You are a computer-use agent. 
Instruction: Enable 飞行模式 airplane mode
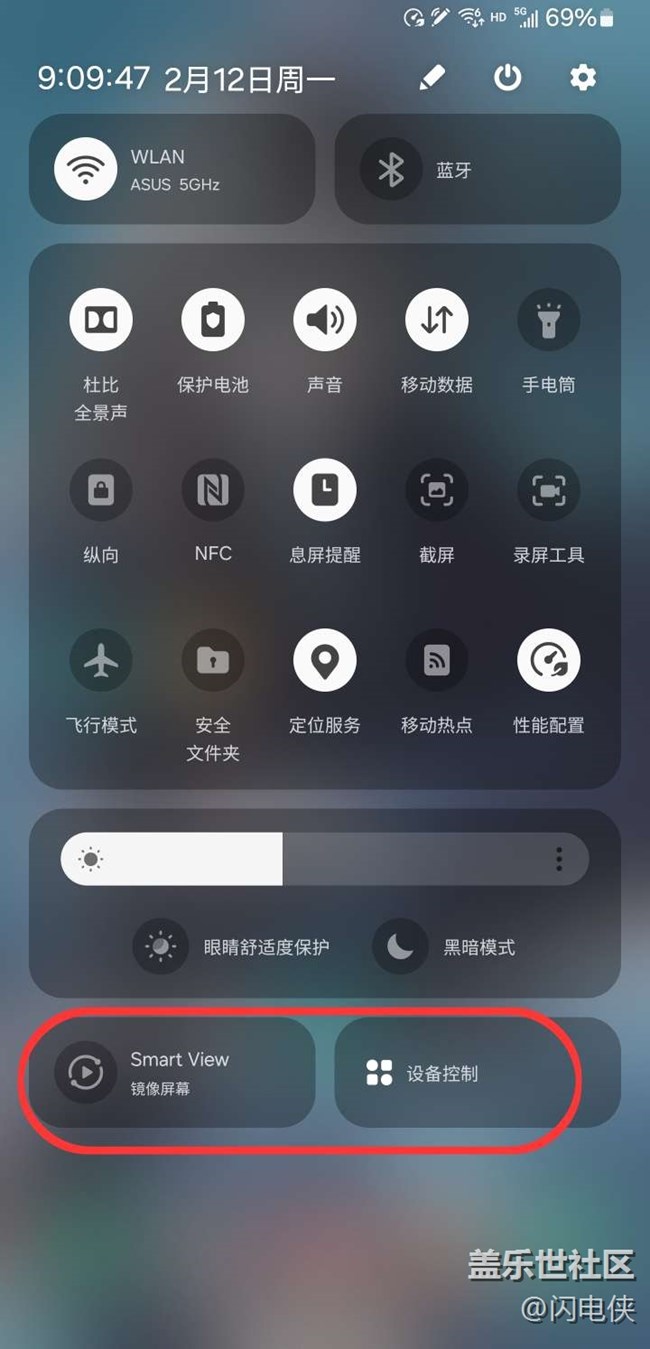[x=101, y=660]
